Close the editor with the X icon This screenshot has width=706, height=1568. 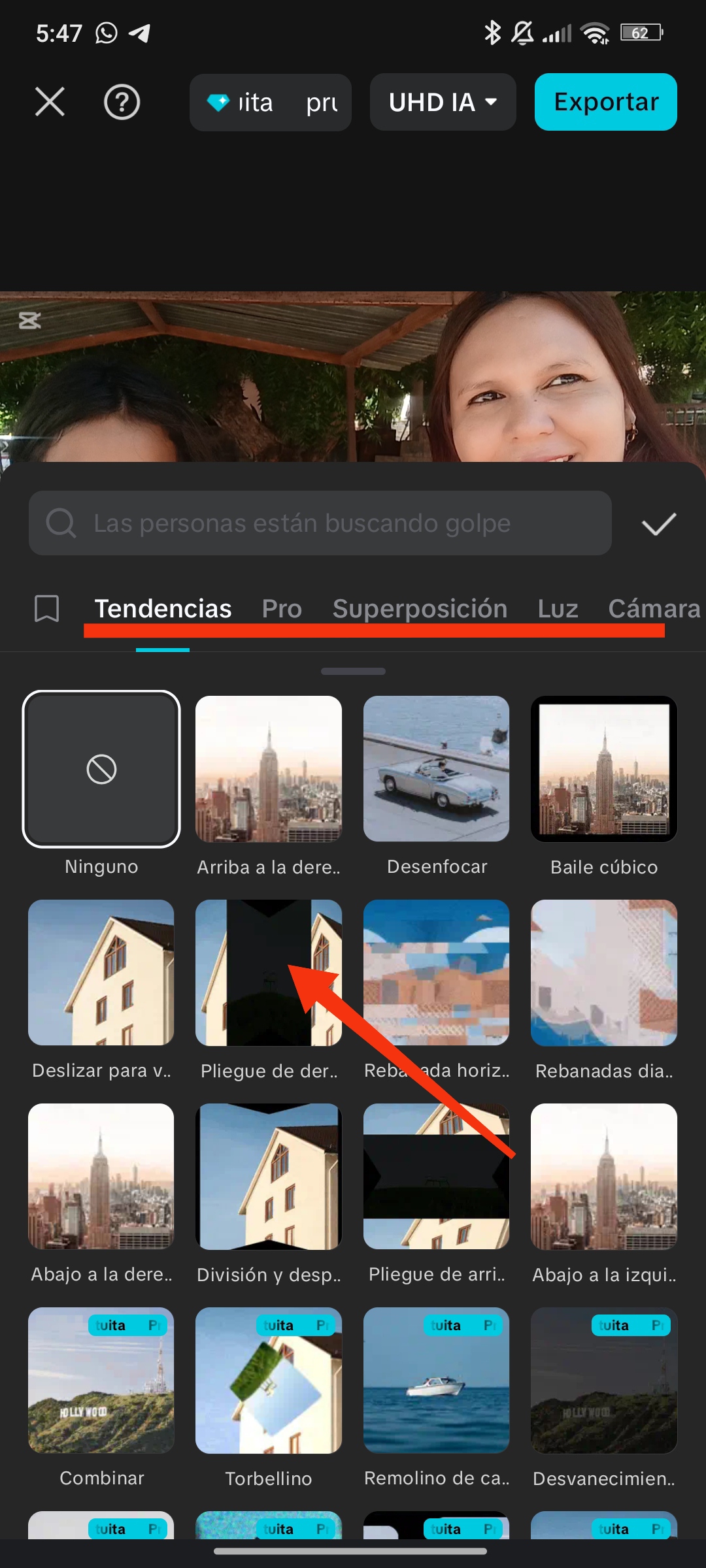(50, 102)
